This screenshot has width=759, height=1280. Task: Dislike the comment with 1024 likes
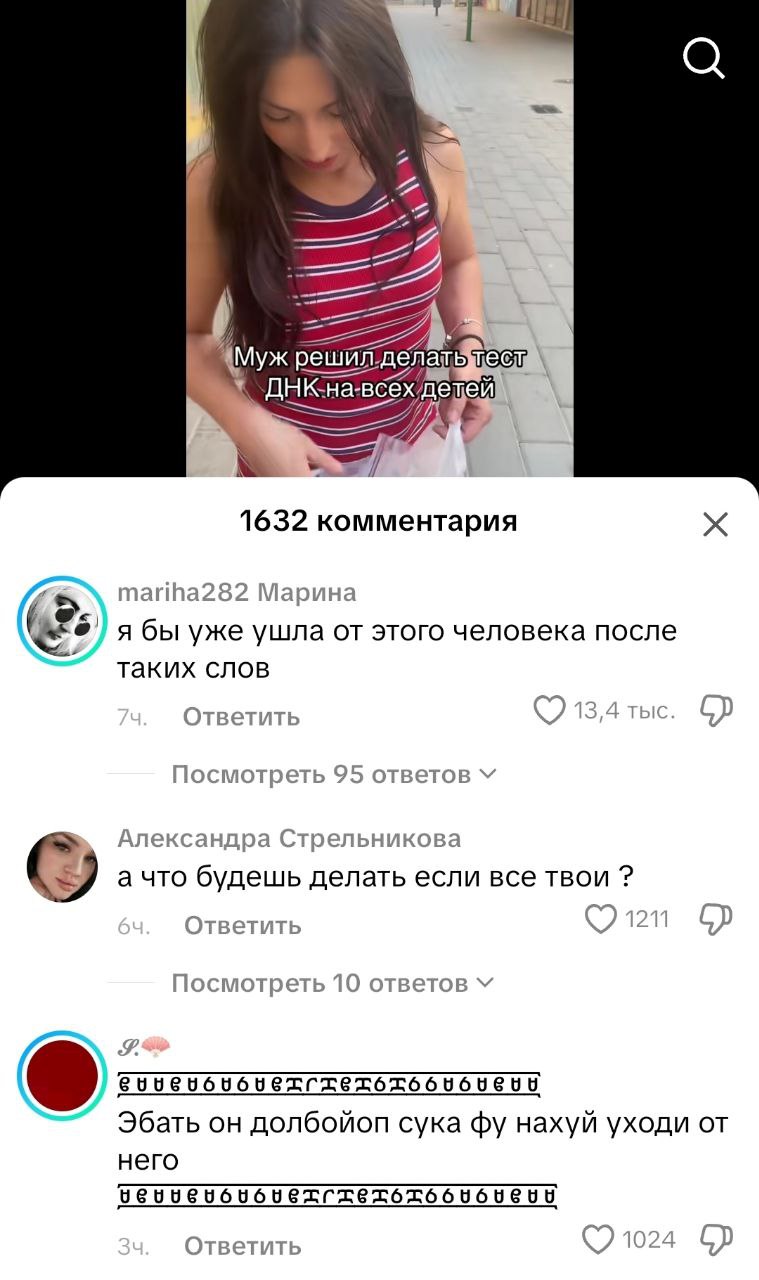pos(716,1240)
